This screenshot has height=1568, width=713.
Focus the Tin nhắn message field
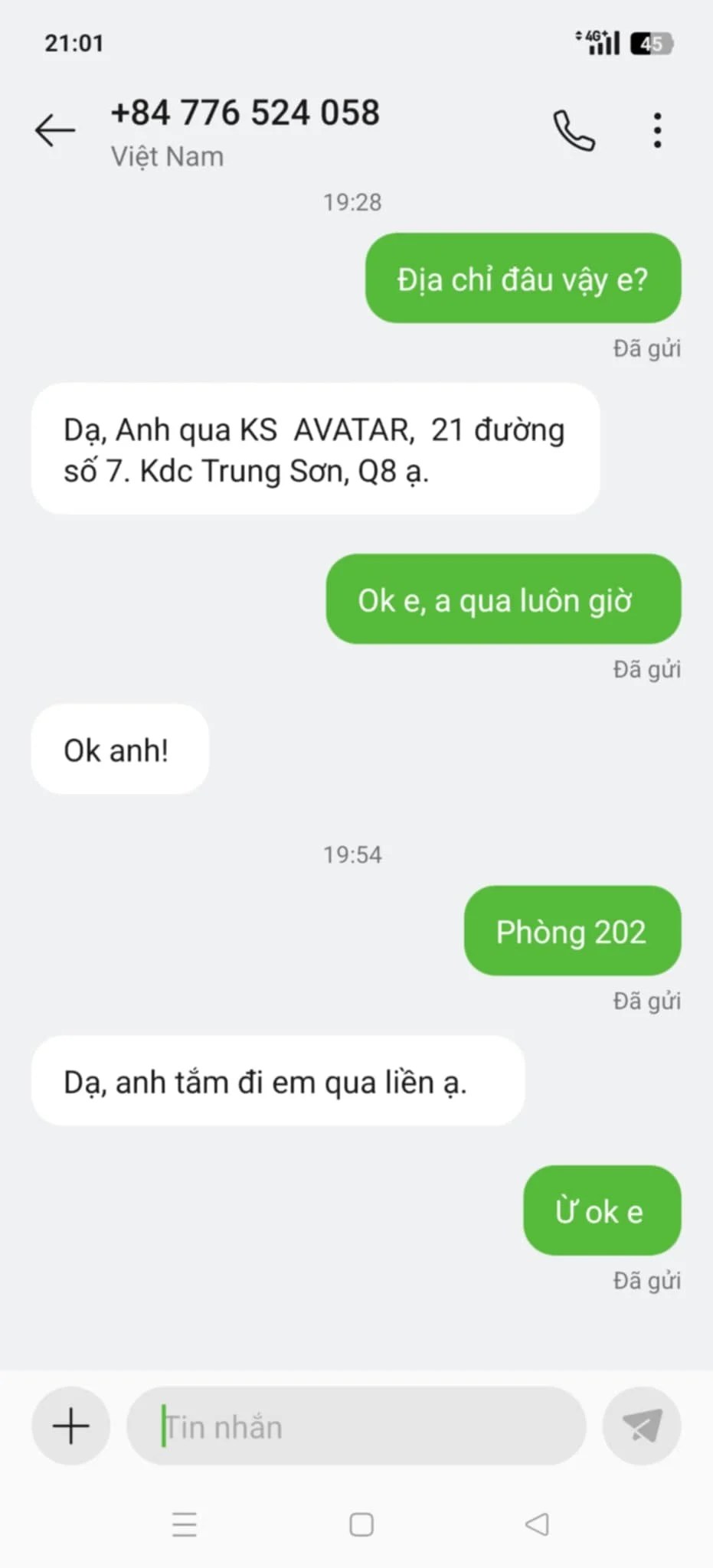pyautogui.click(x=356, y=1426)
